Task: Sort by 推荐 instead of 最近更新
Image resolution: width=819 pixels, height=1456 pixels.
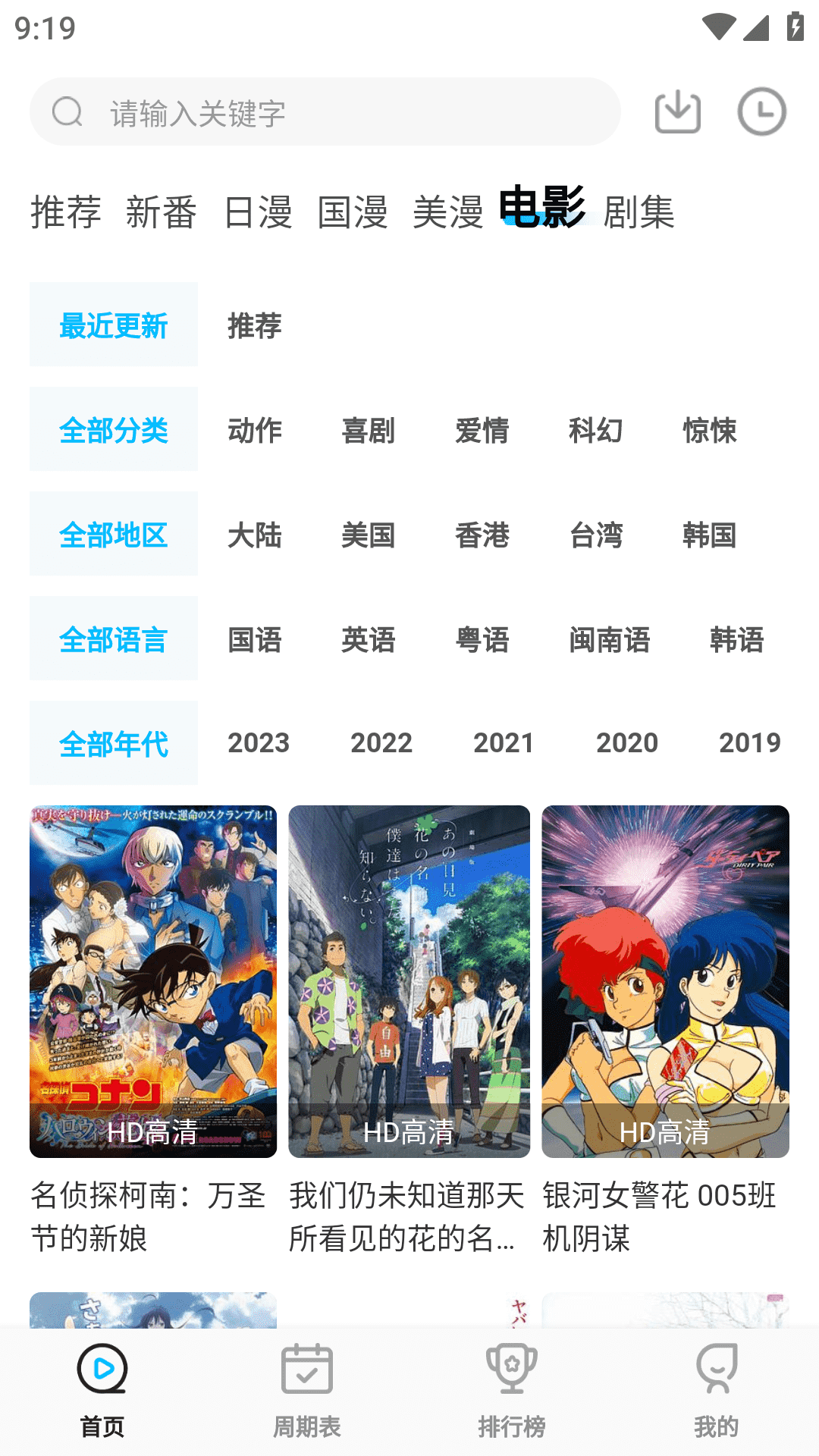Action: (x=255, y=325)
